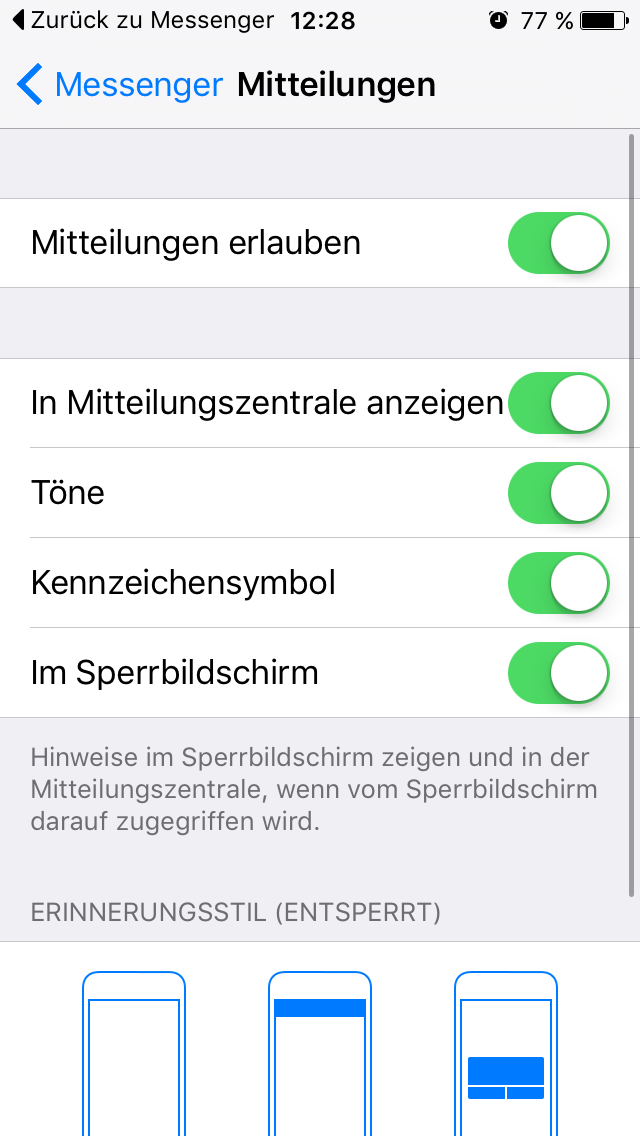The image size is (640, 1136).
Task: Switch off Kennzeichensymbol
Action: [558, 583]
